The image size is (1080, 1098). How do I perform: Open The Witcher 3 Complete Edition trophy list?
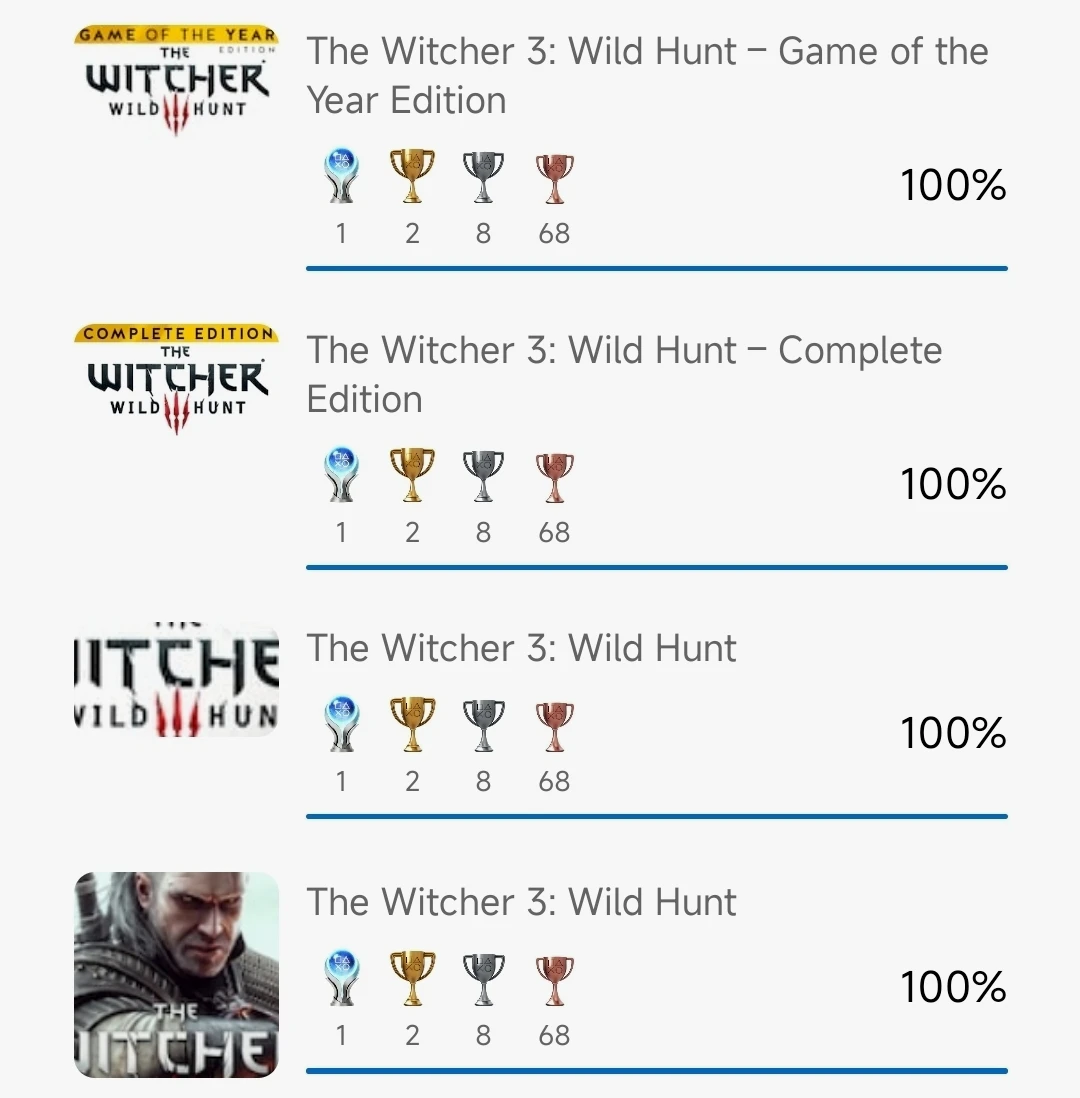624,375
